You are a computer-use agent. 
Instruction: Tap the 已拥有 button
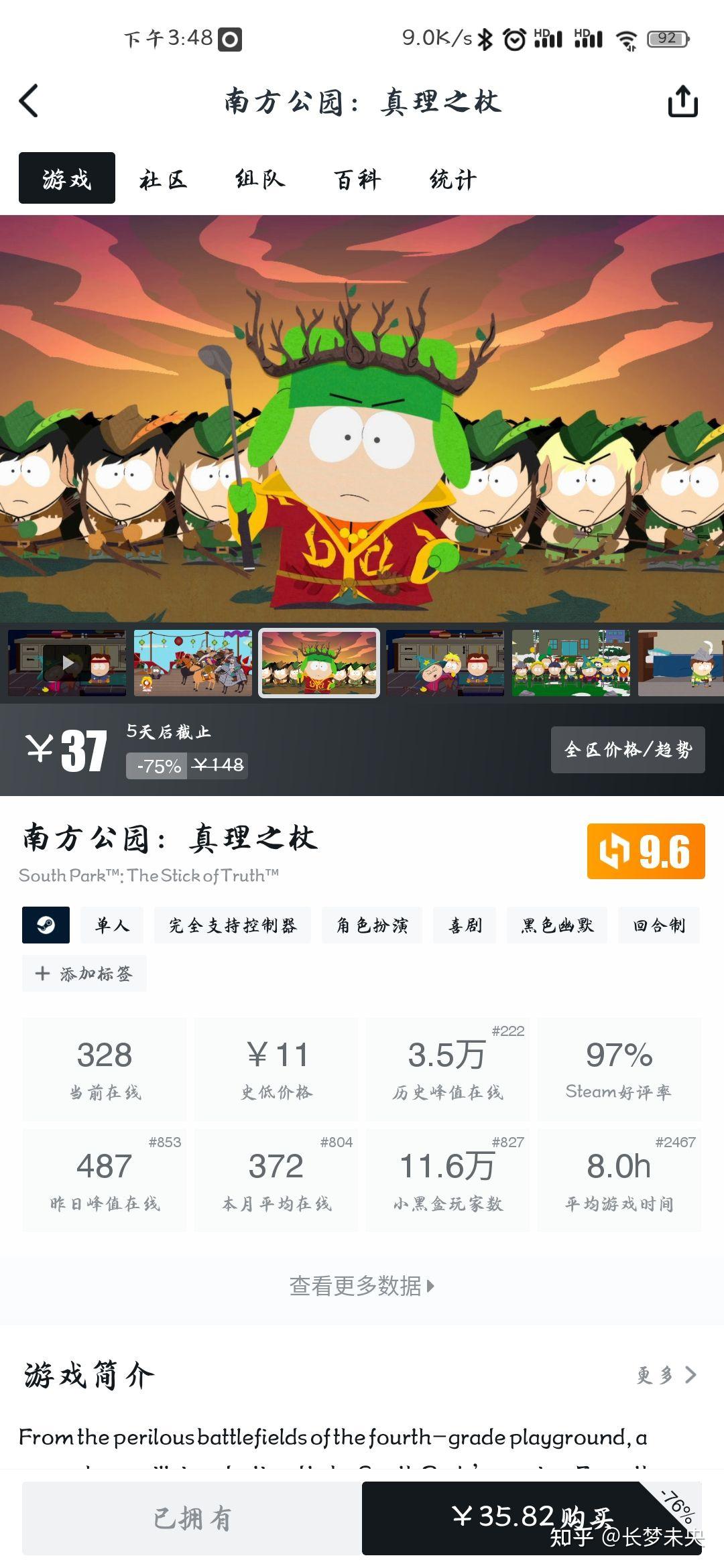(192, 1518)
